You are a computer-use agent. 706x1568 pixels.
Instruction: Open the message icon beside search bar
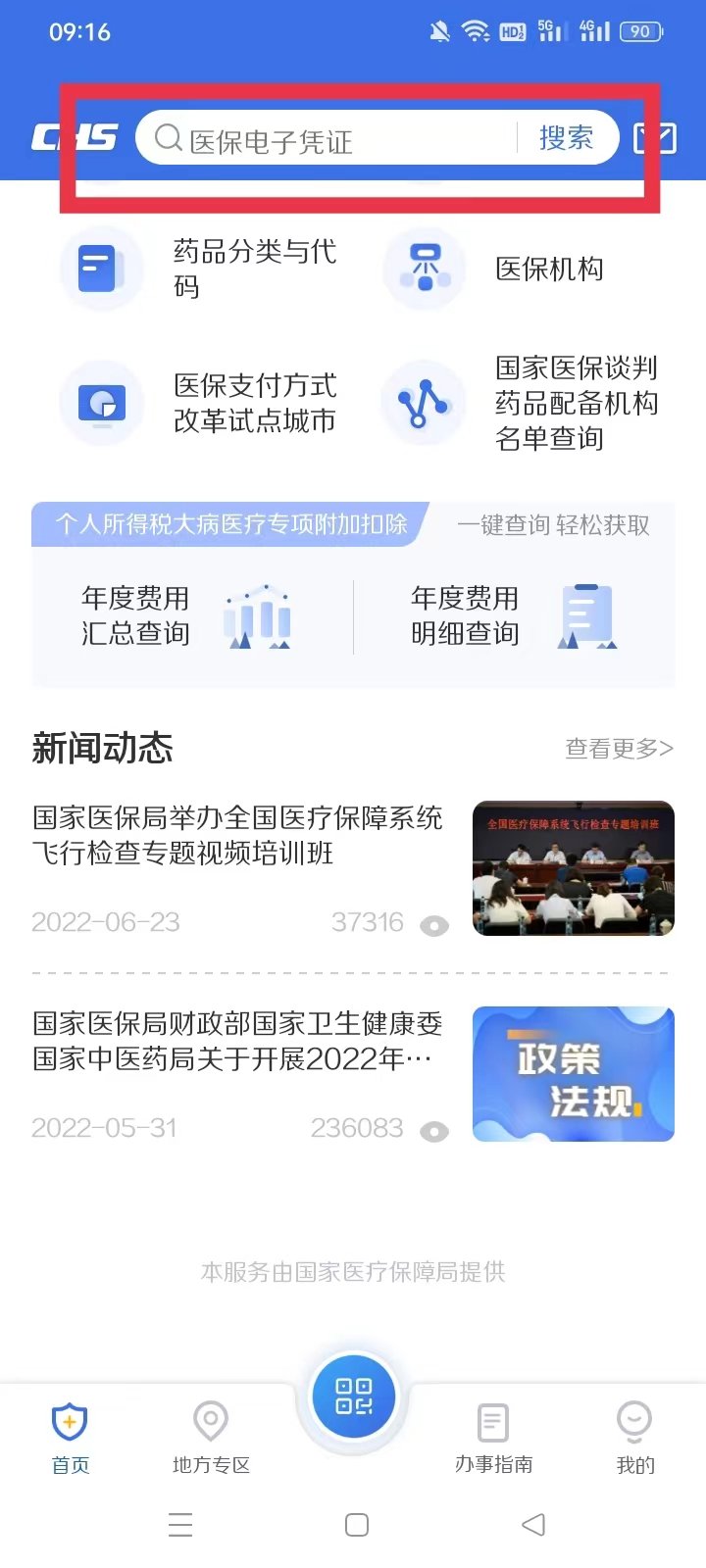pyautogui.click(x=655, y=138)
